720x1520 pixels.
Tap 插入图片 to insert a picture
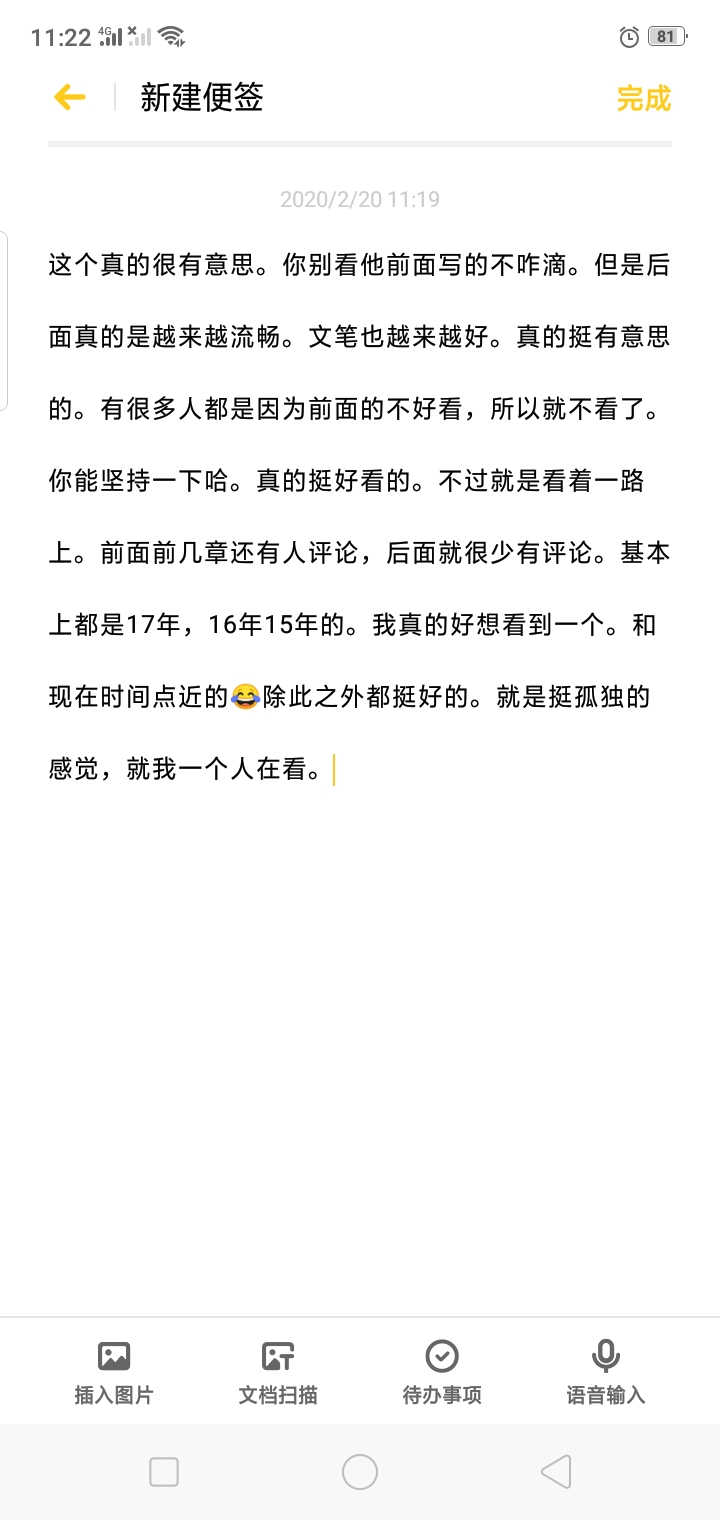pos(114,1372)
